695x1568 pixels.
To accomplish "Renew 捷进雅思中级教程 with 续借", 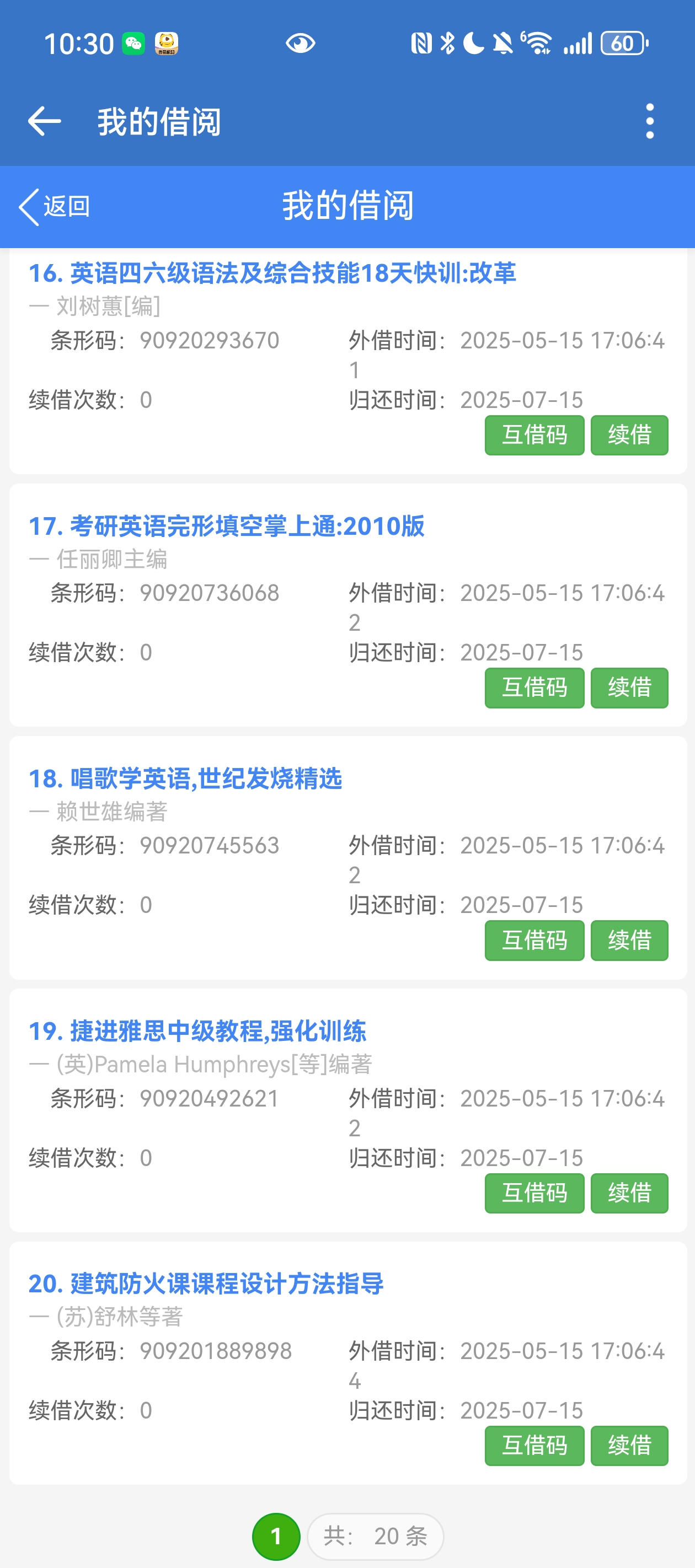I will [629, 1193].
